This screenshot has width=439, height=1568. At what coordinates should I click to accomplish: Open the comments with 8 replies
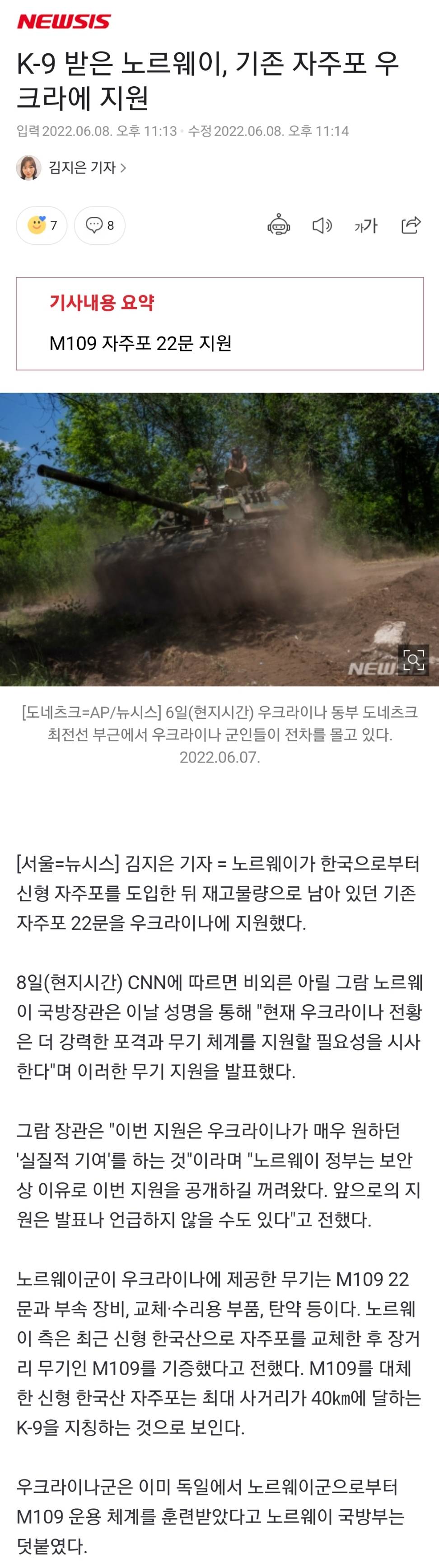click(100, 225)
